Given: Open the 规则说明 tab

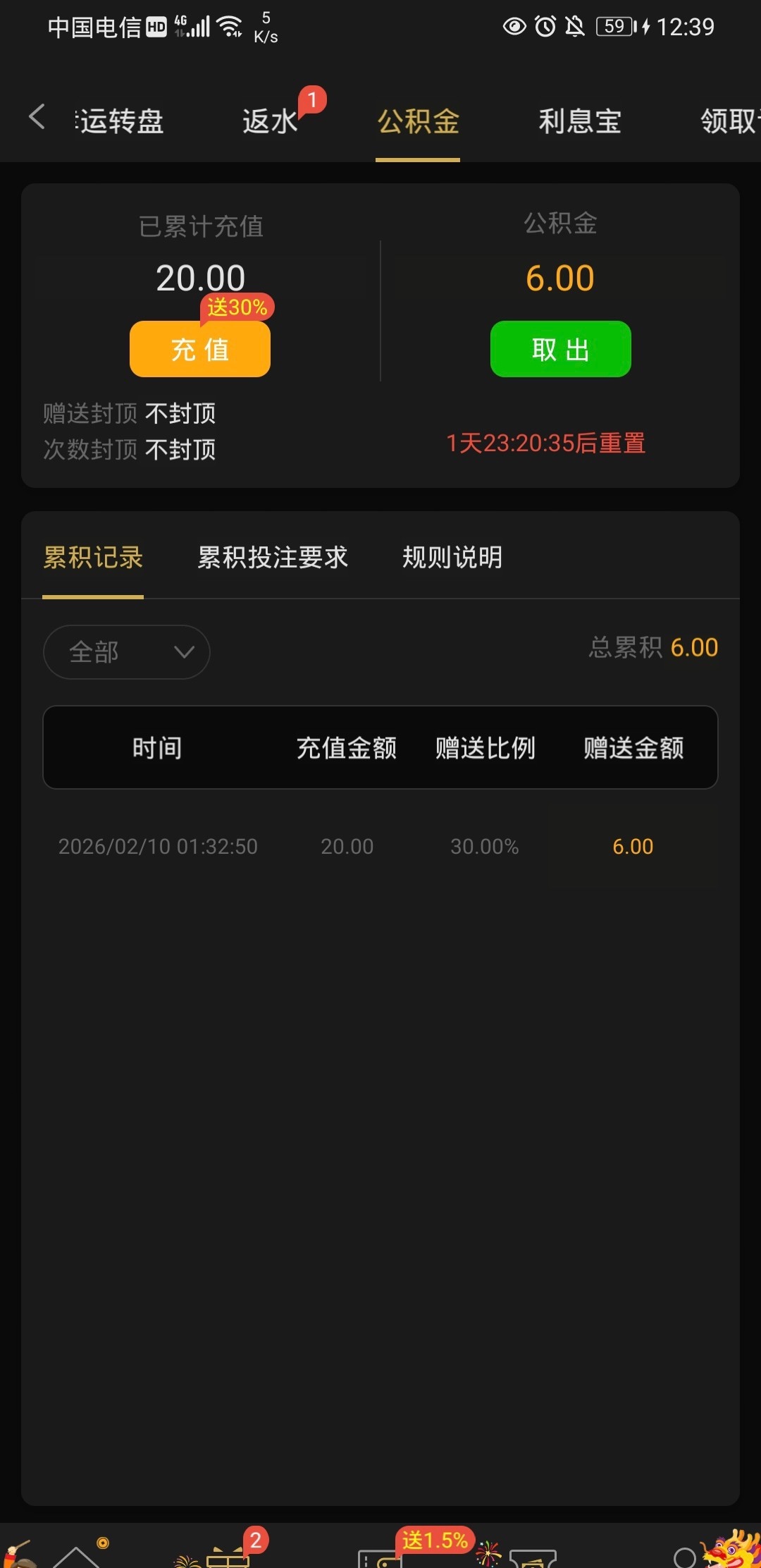Looking at the screenshot, I should (x=452, y=558).
